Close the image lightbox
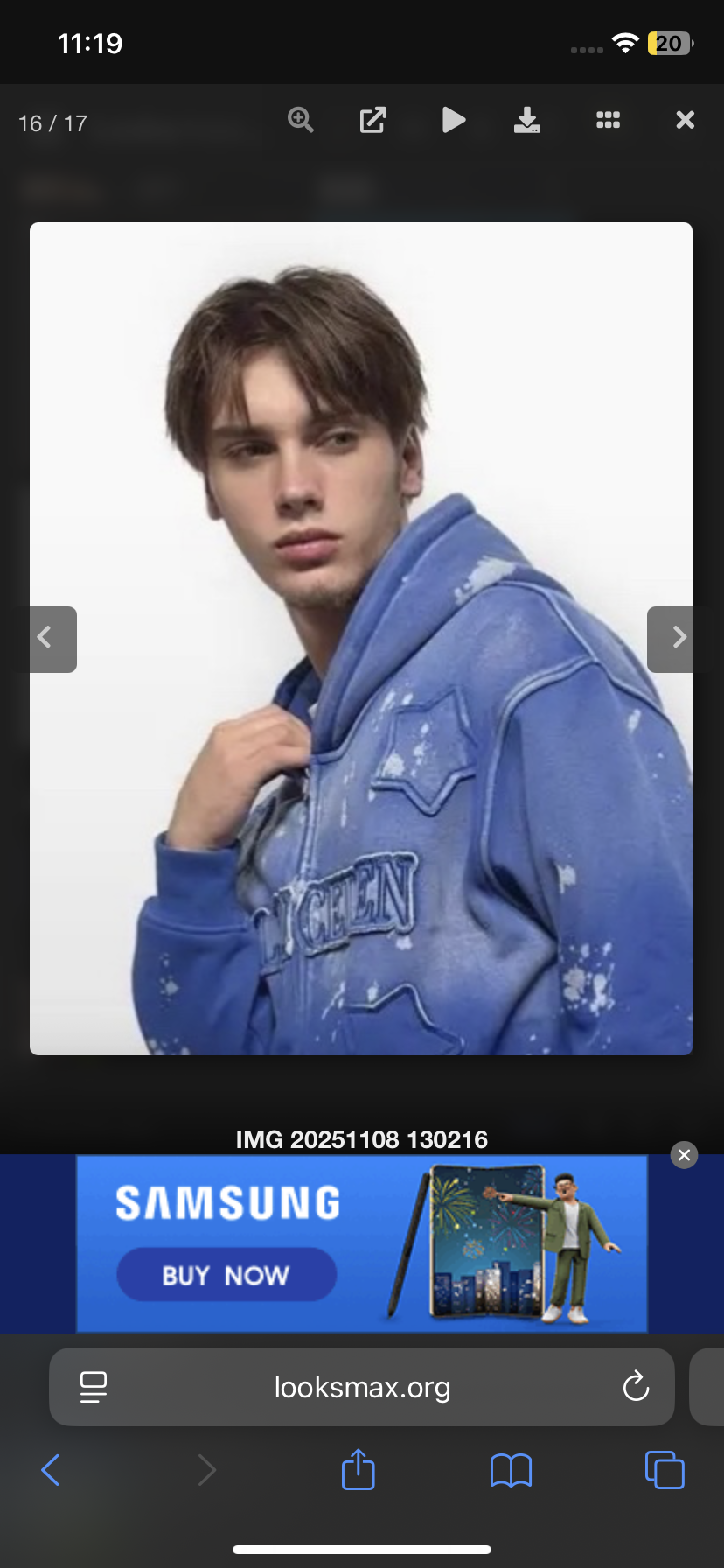The height and width of the screenshot is (1568, 724). [x=685, y=120]
